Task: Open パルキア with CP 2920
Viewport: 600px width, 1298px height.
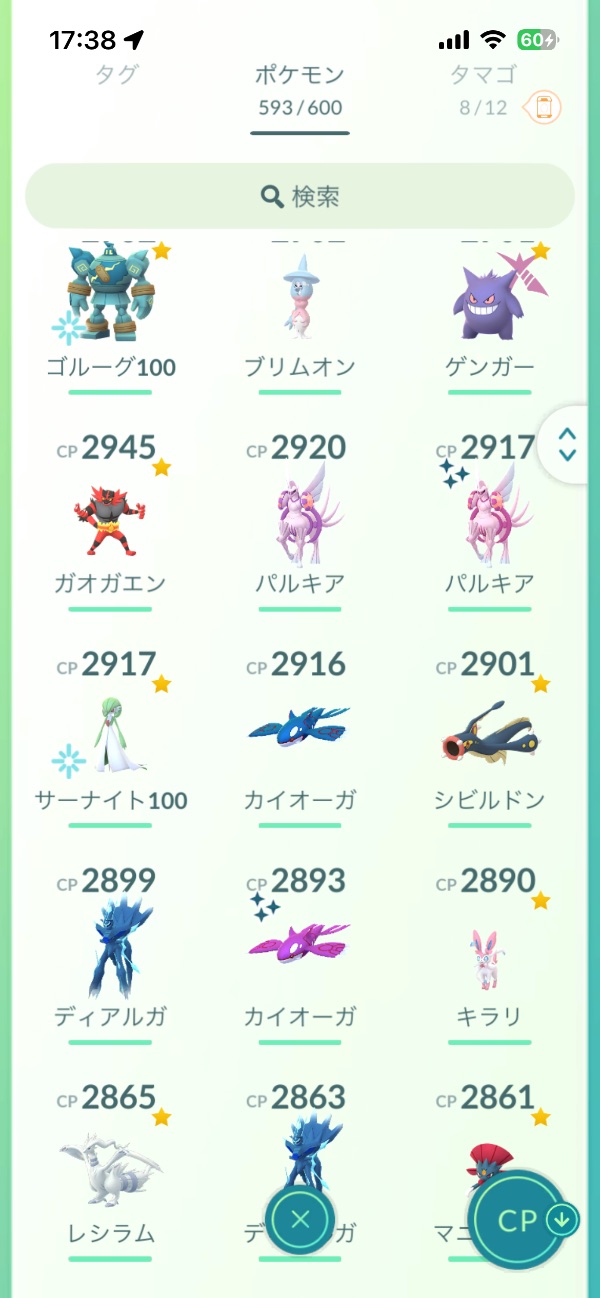Action: [300, 520]
